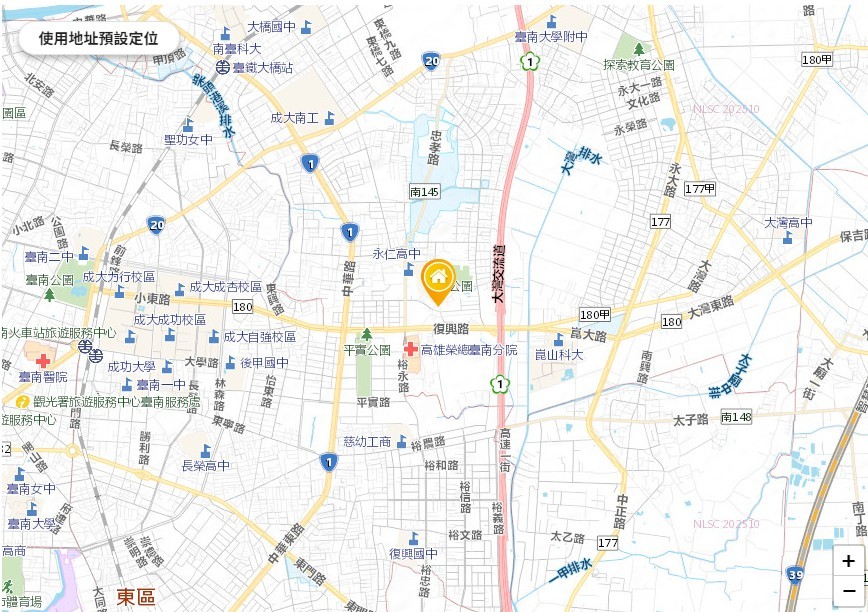This screenshot has height=612, width=868.
Task: Tap the 使用地址預設定位 button
Action: tap(98, 39)
